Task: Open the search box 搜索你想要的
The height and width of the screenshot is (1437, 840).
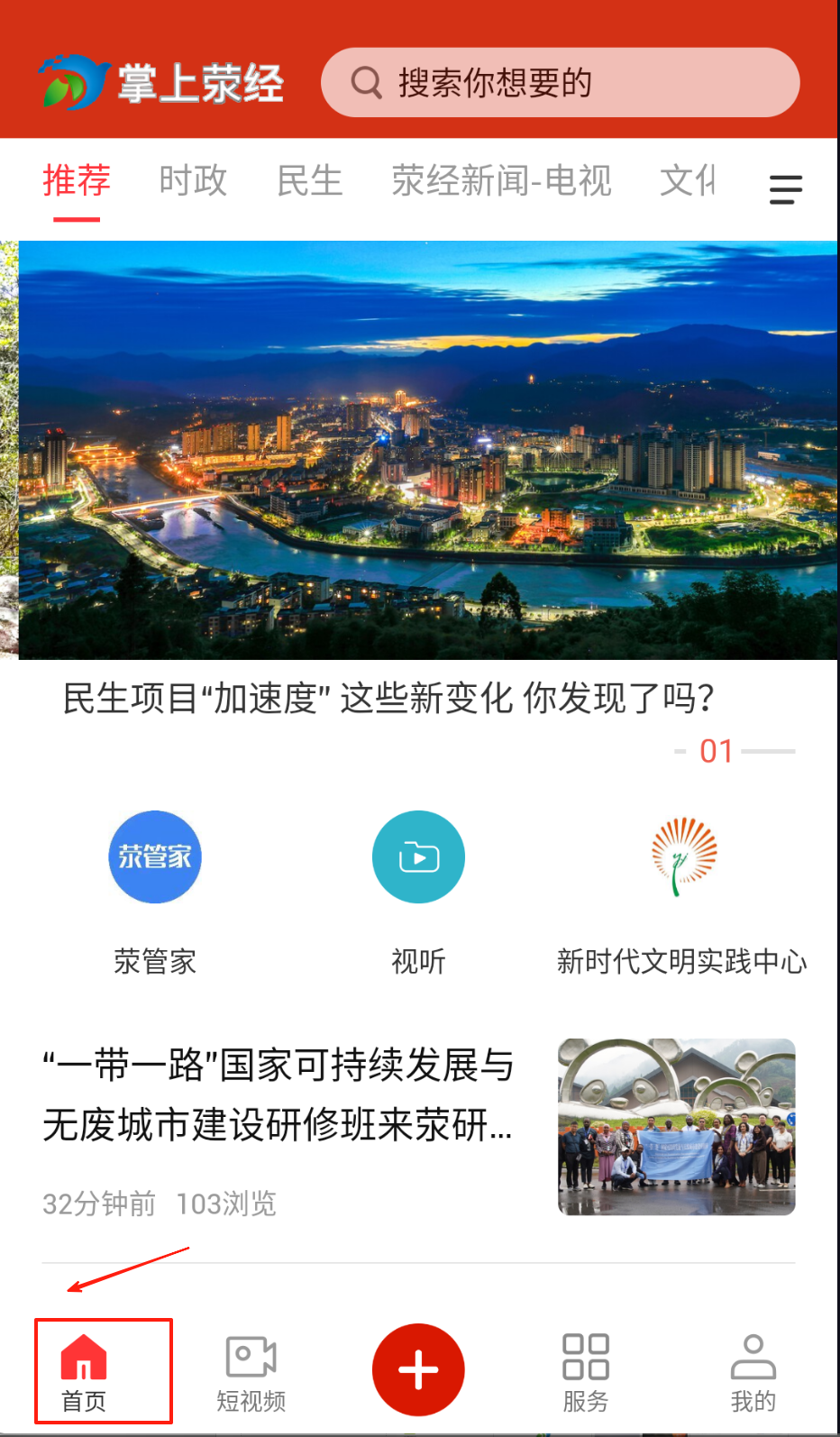Action: coord(559,83)
